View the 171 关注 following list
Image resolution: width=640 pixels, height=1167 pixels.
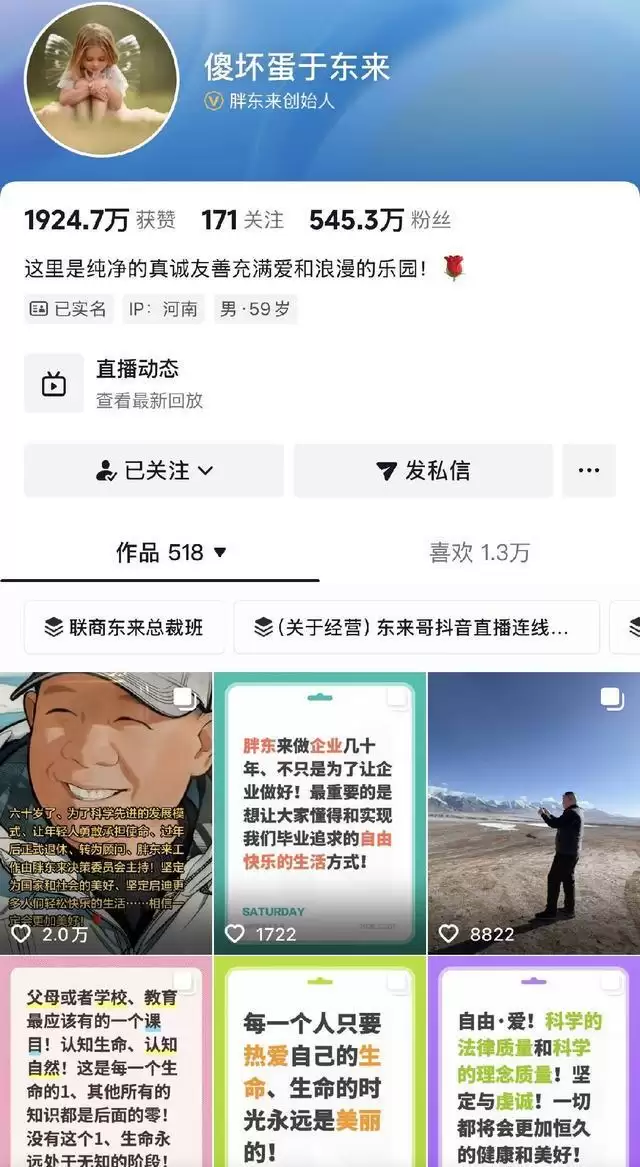tap(243, 220)
